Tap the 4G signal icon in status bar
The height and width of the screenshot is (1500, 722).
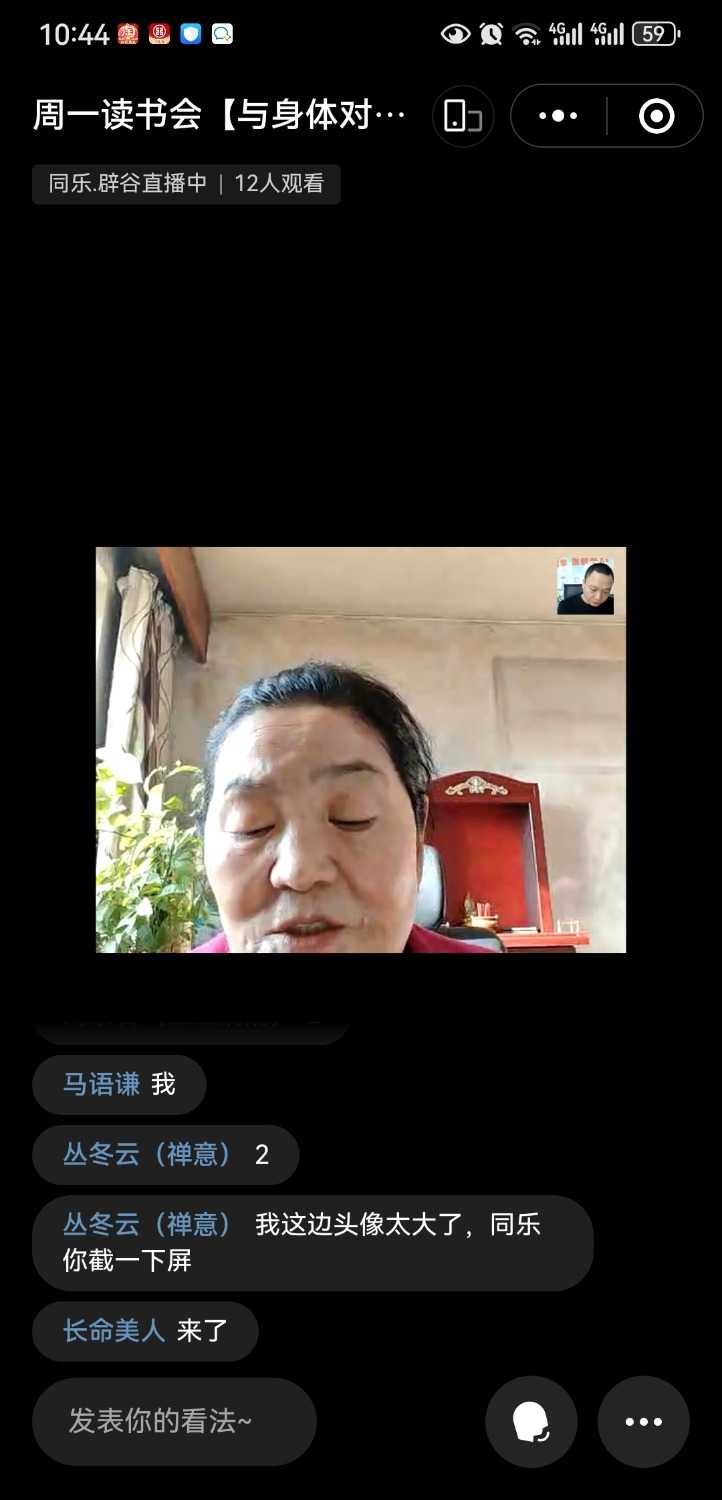pos(568,33)
